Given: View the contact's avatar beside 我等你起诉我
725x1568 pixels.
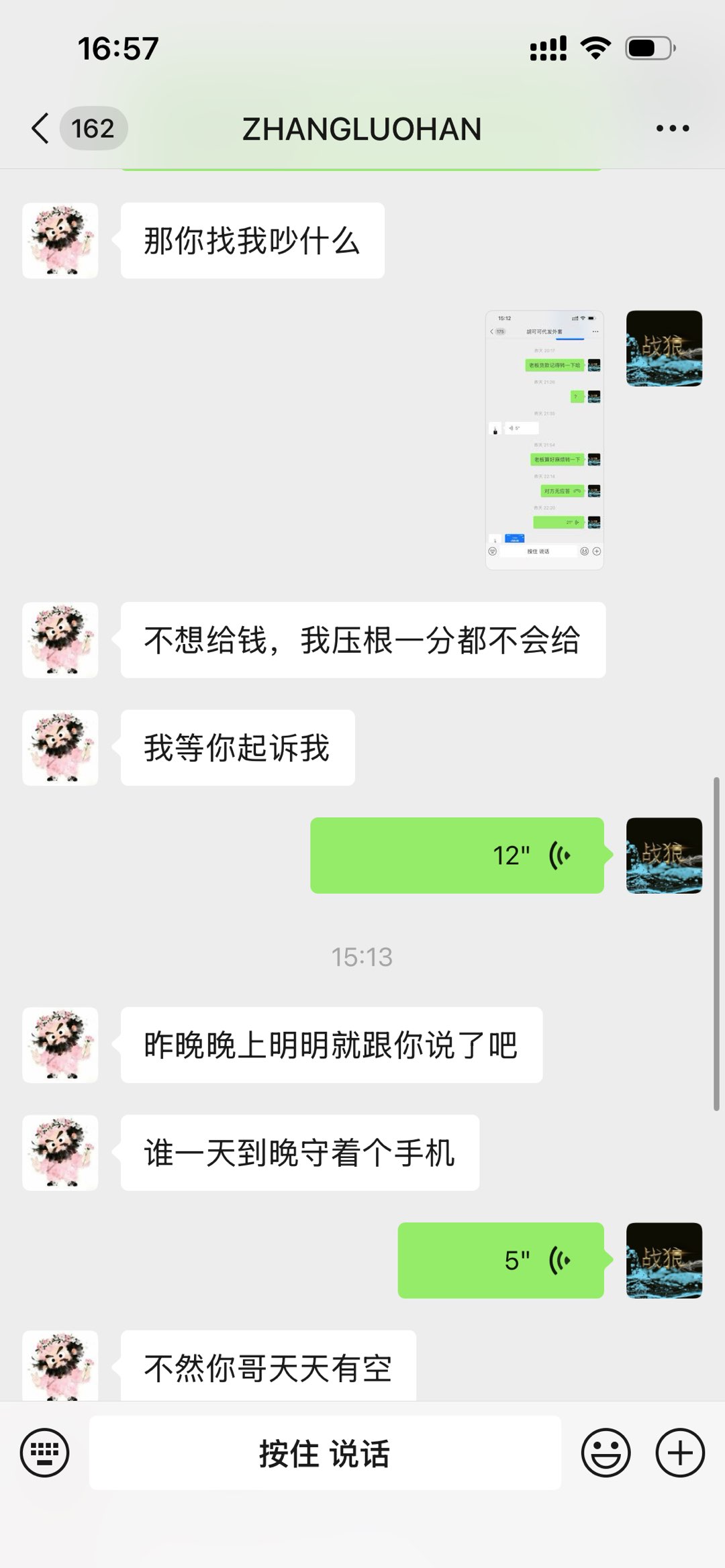Looking at the screenshot, I should (x=60, y=747).
